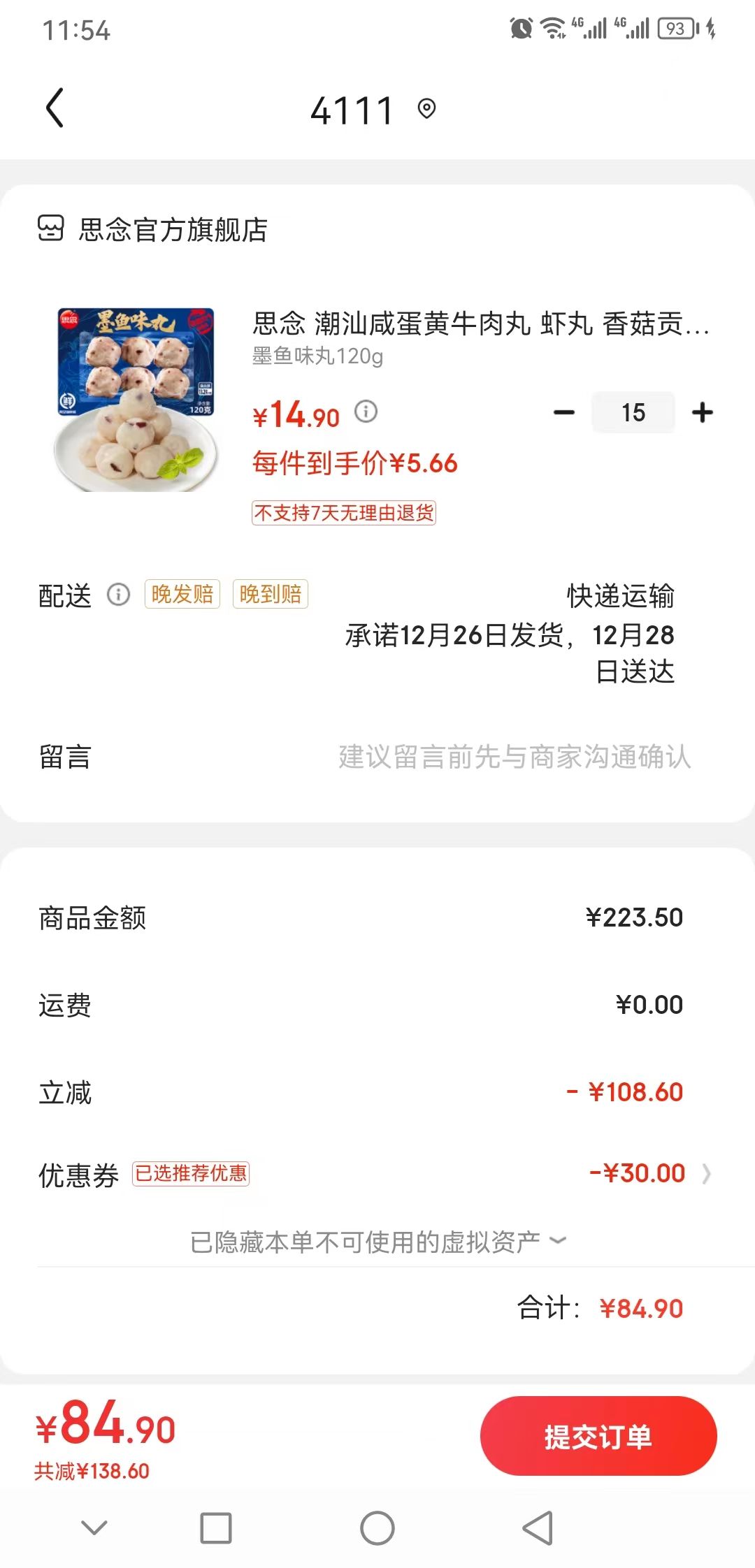
Task: Open the 优惠券 coupon selection row
Action: coord(377,1173)
